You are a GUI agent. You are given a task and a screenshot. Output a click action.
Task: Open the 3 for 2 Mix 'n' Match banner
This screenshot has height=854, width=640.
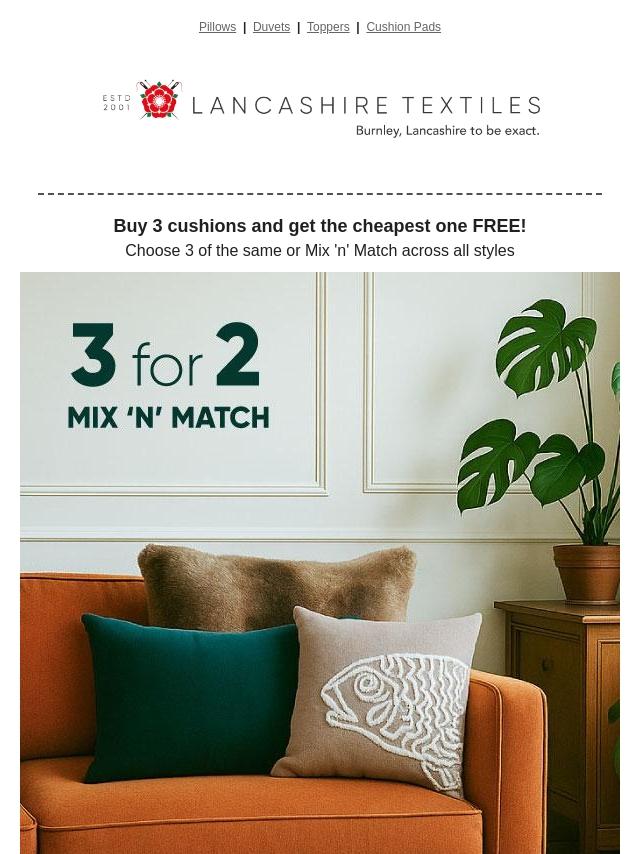[x=320, y=563]
